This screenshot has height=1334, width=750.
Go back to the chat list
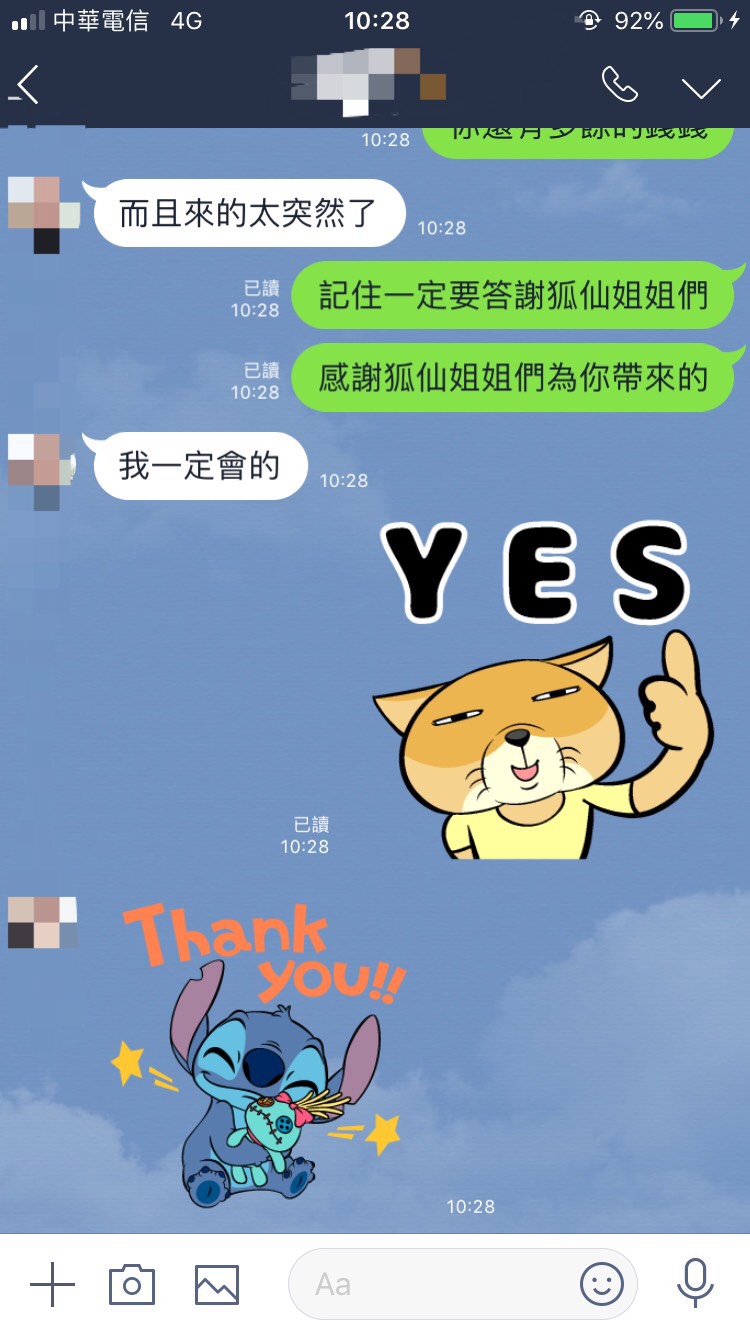tap(28, 86)
